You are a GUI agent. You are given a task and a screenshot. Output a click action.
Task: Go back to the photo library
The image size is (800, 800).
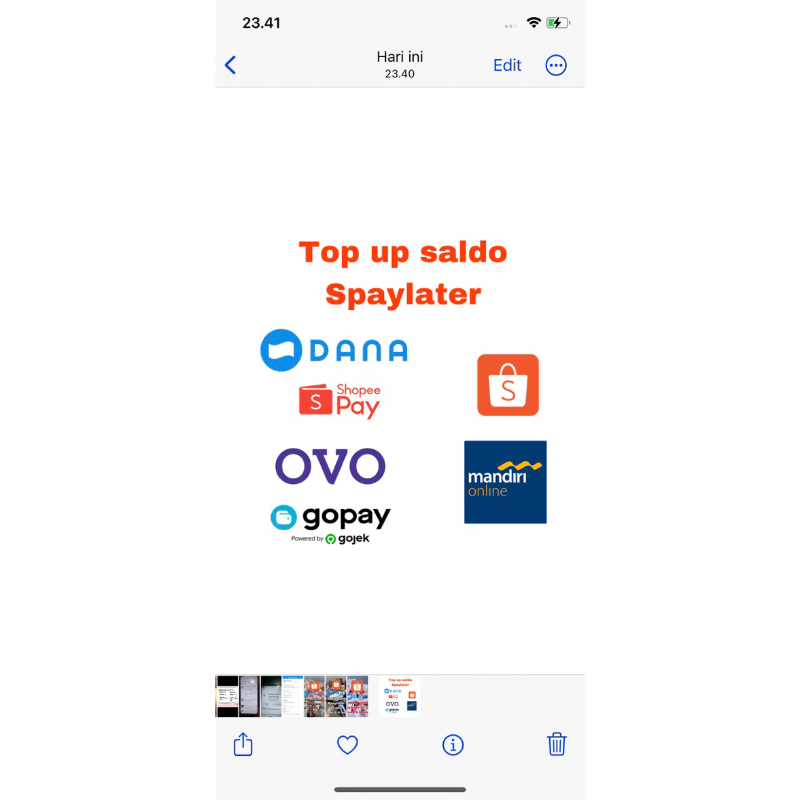click(x=230, y=65)
